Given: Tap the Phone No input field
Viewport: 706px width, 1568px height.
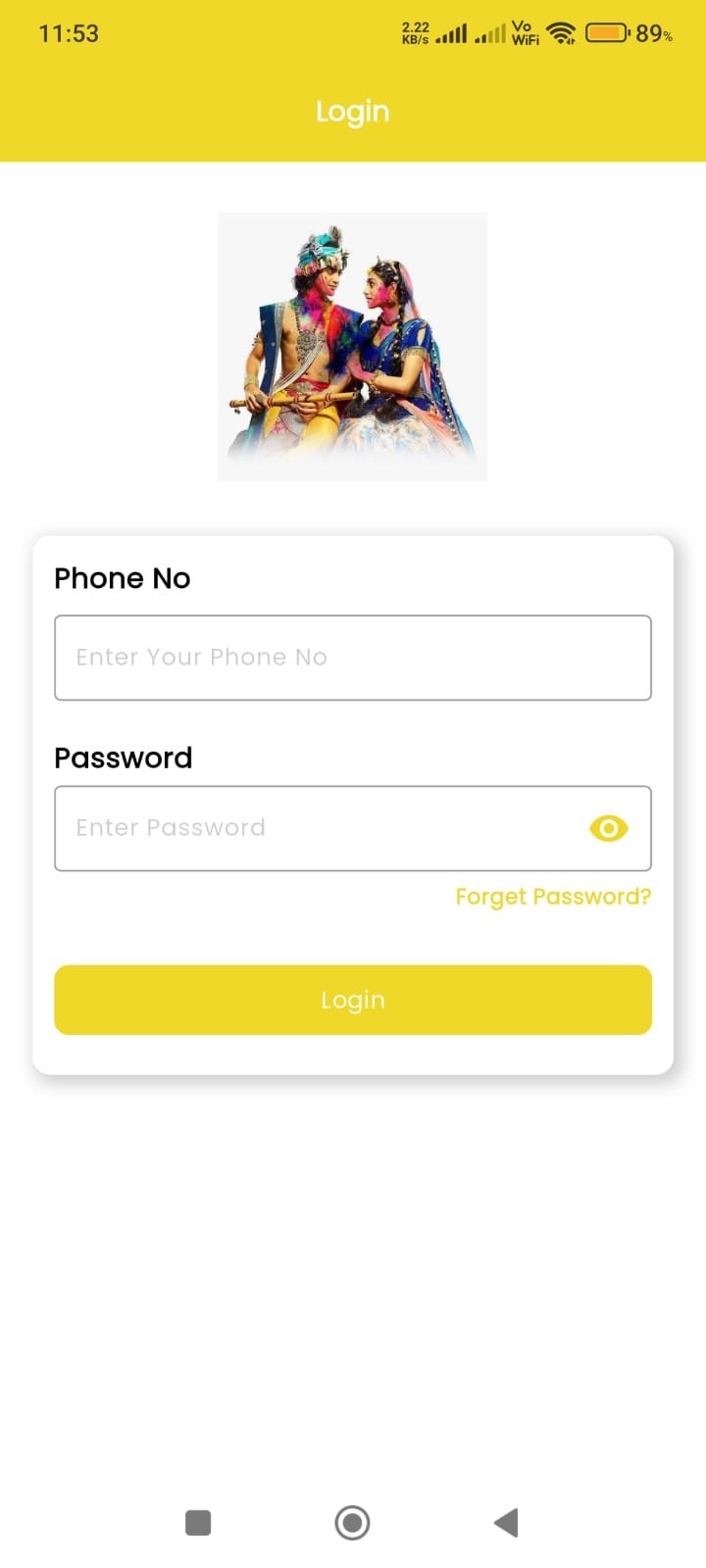Looking at the screenshot, I should 353,658.
